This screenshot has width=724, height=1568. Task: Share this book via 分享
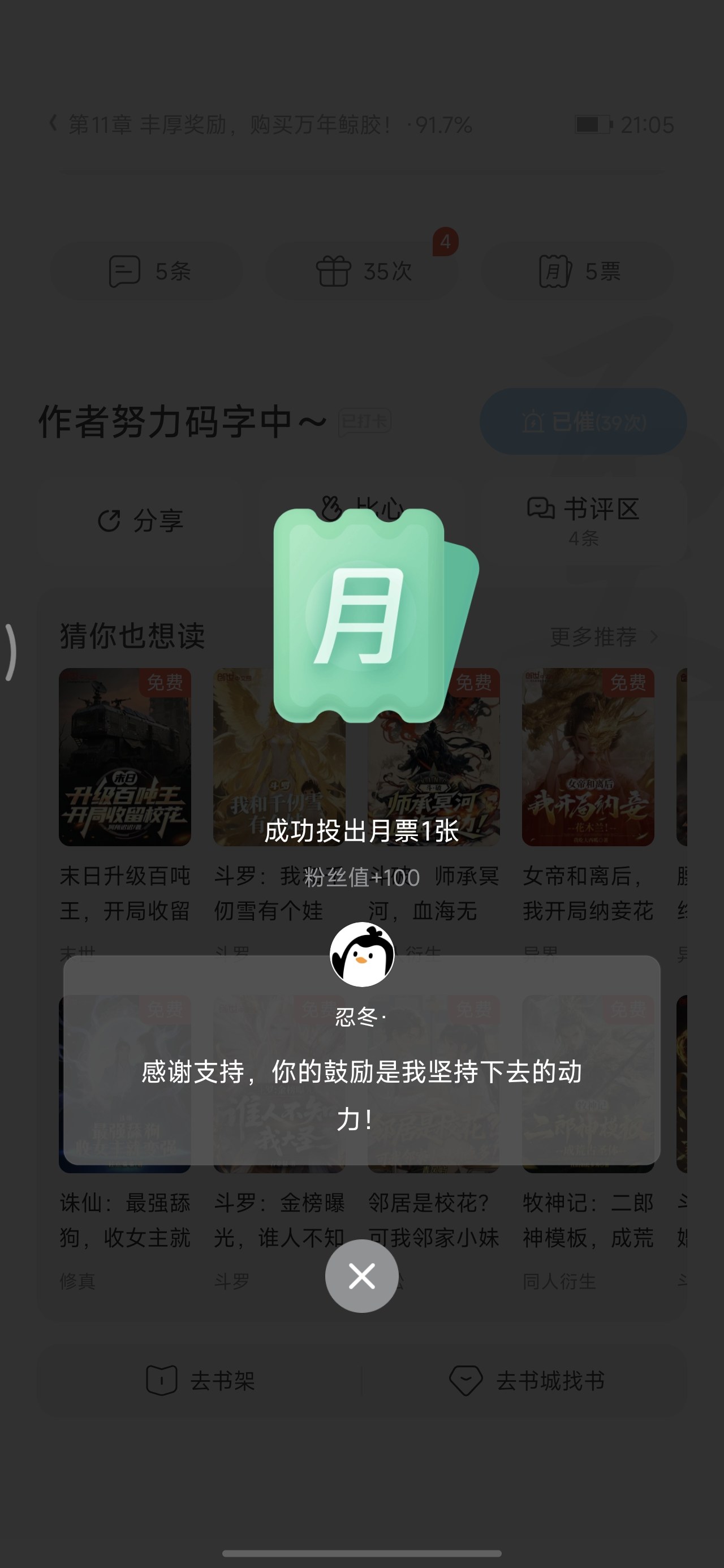pos(141,520)
